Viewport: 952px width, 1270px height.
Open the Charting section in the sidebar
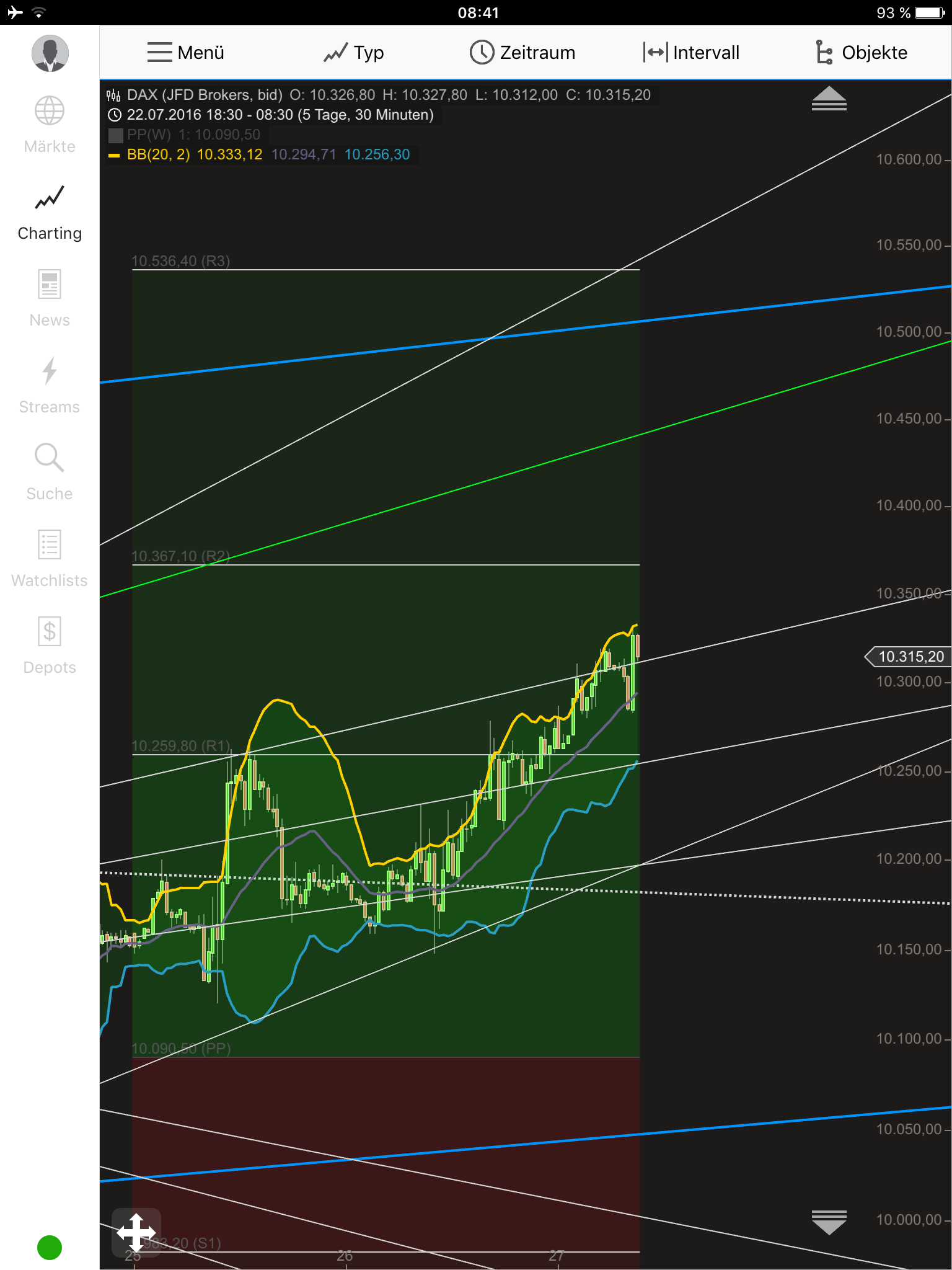pos(49,211)
